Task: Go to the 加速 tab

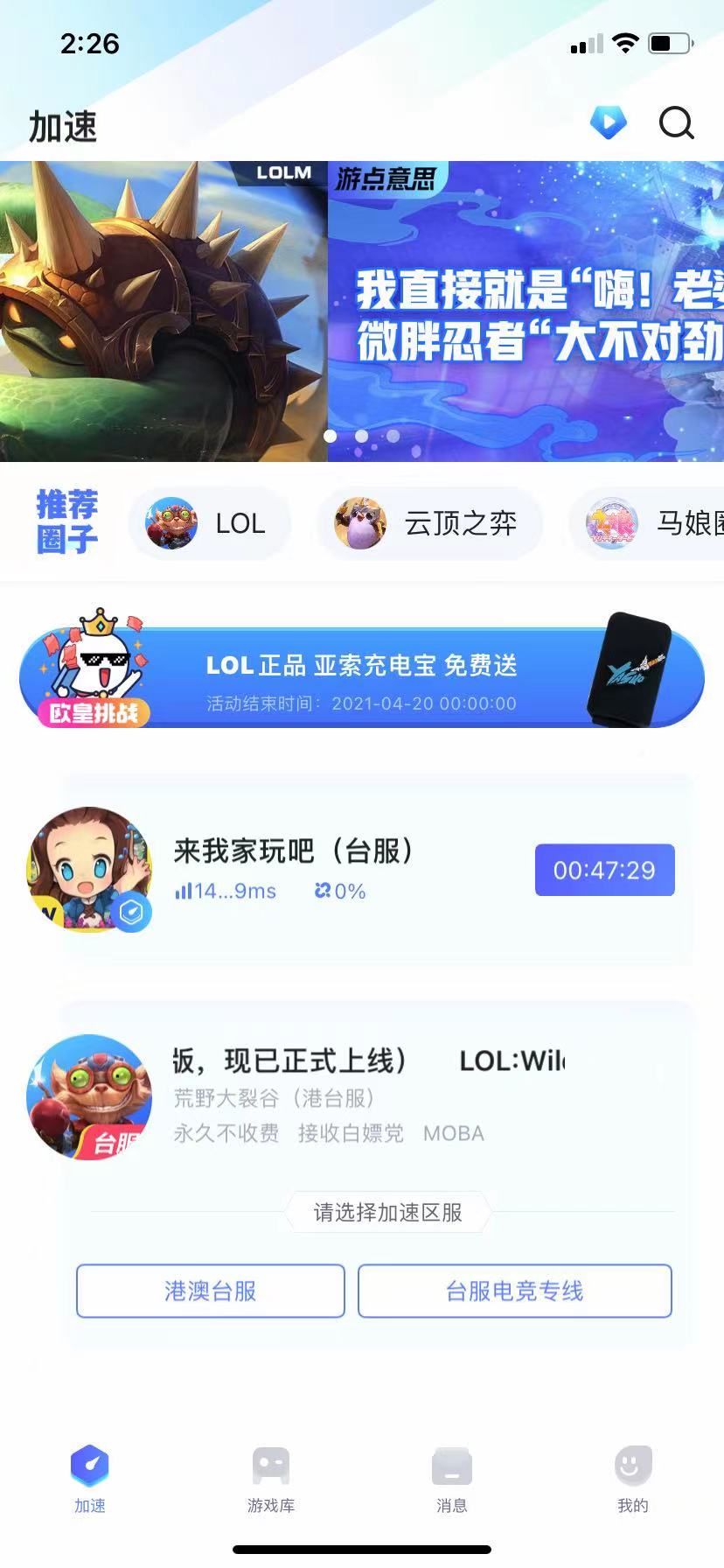Action: [x=90, y=1480]
